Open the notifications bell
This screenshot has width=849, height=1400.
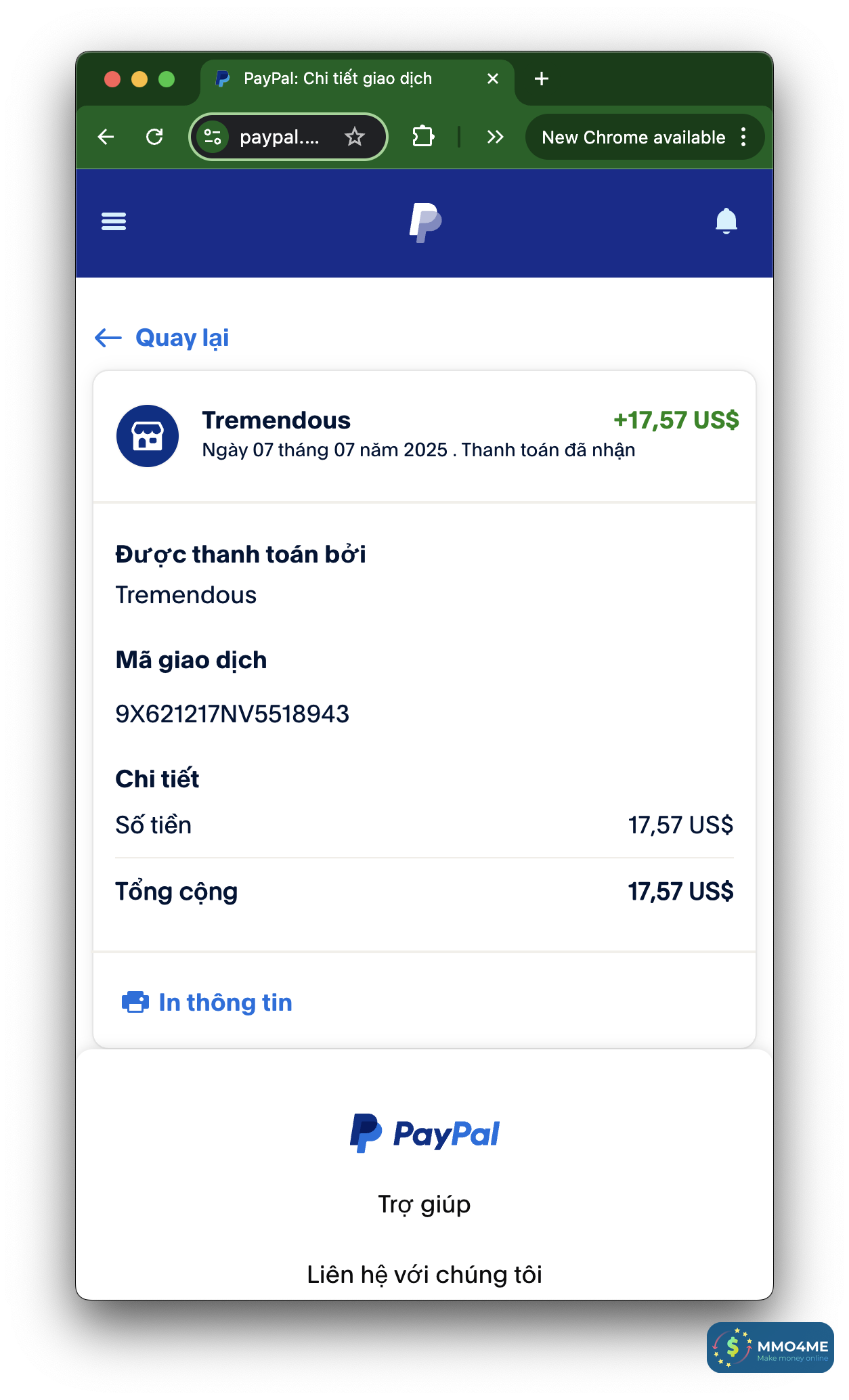click(x=726, y=221)
